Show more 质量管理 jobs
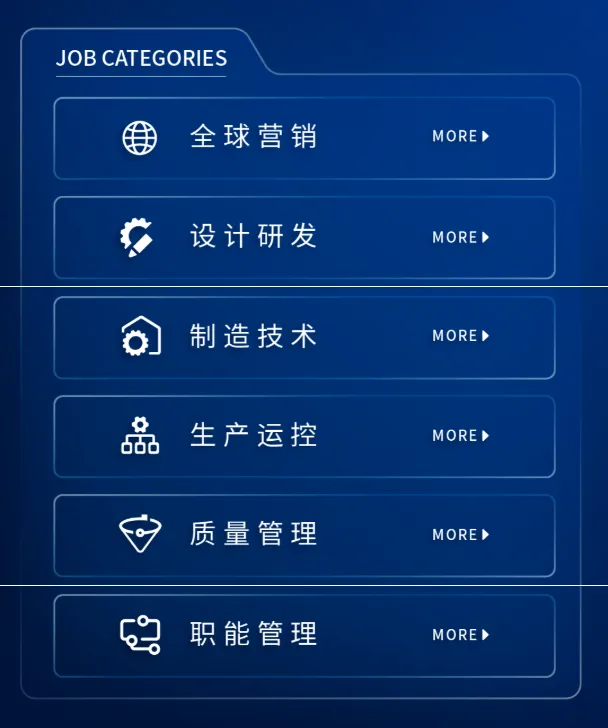The height and width of the screenshot is (728, 608). pos(460,534)
